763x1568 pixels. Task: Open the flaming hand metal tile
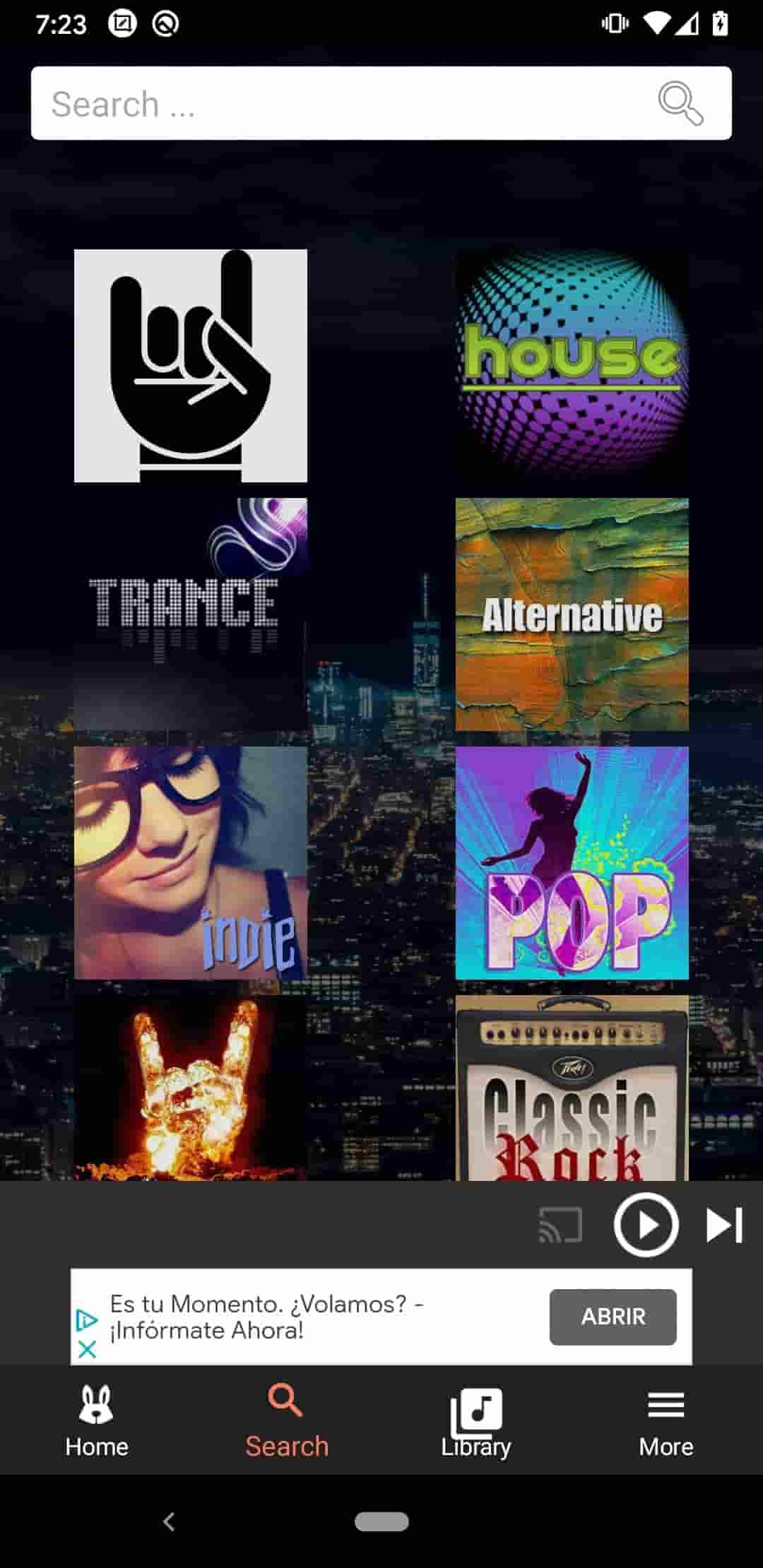(x=191, y=1088)
